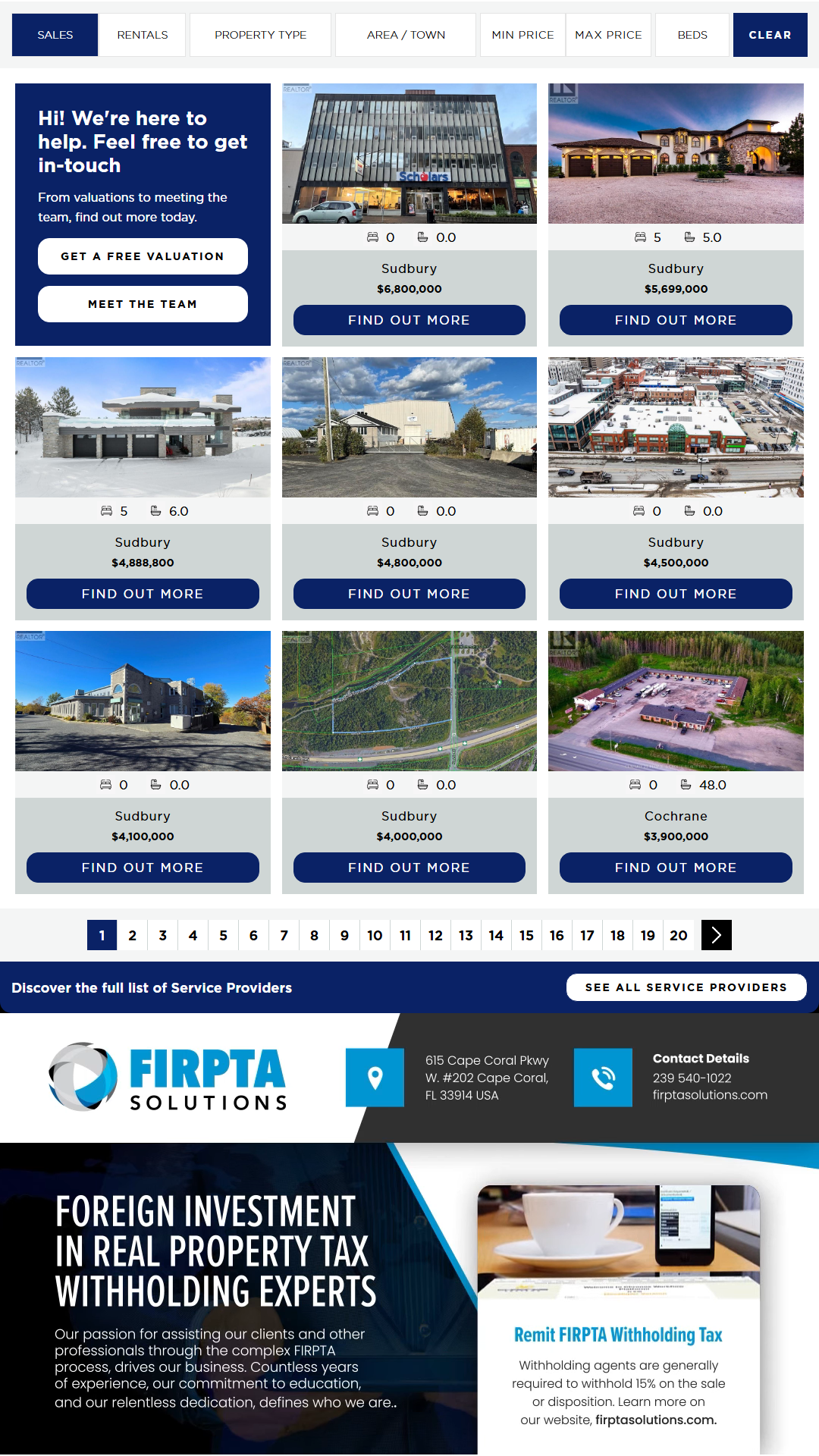Tap Meet the Team button
The height and width of the screenshot is (1456, 819).
[x=143, y=304]
